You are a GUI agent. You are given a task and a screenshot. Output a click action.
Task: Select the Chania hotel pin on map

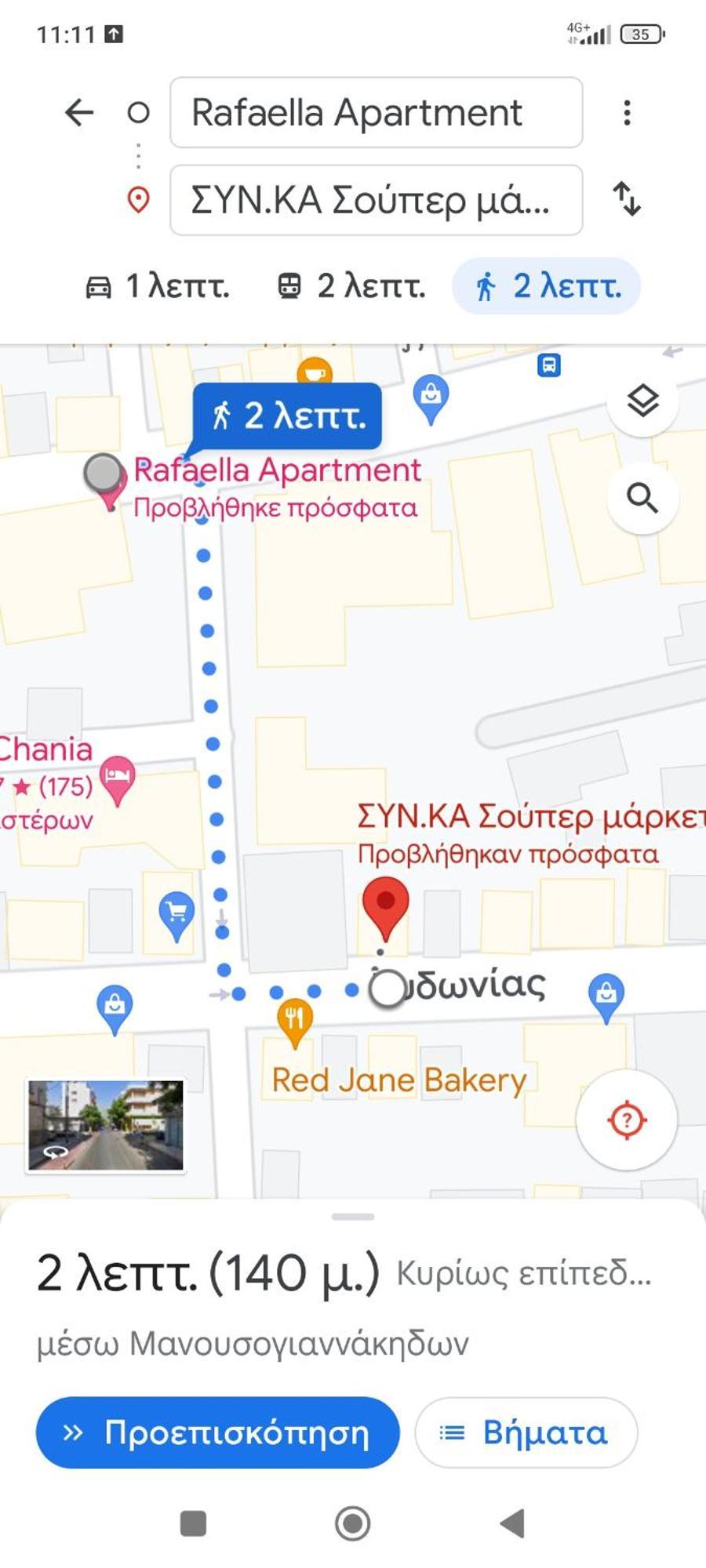[x=118, y=777]
